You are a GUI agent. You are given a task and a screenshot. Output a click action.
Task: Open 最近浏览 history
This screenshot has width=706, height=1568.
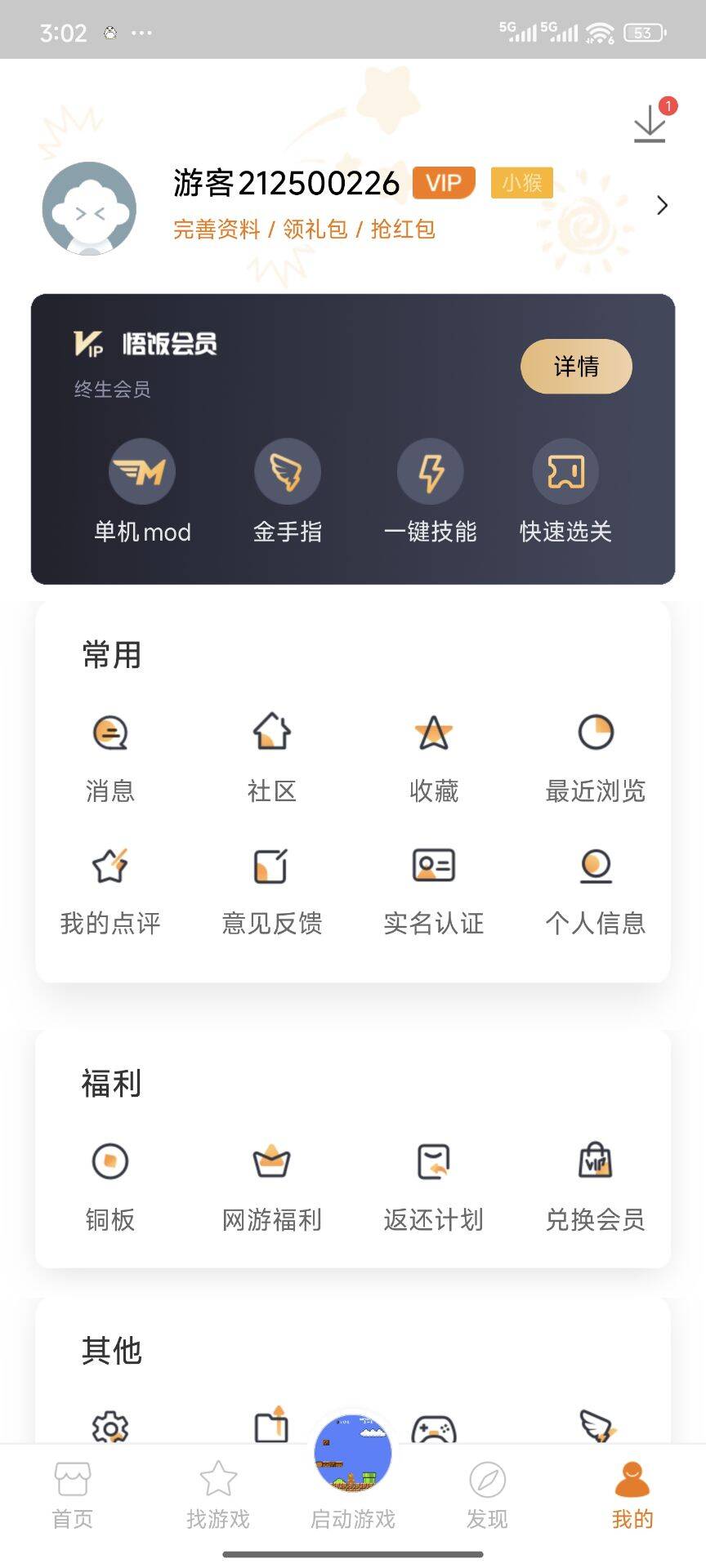click(x=596, y=758)
